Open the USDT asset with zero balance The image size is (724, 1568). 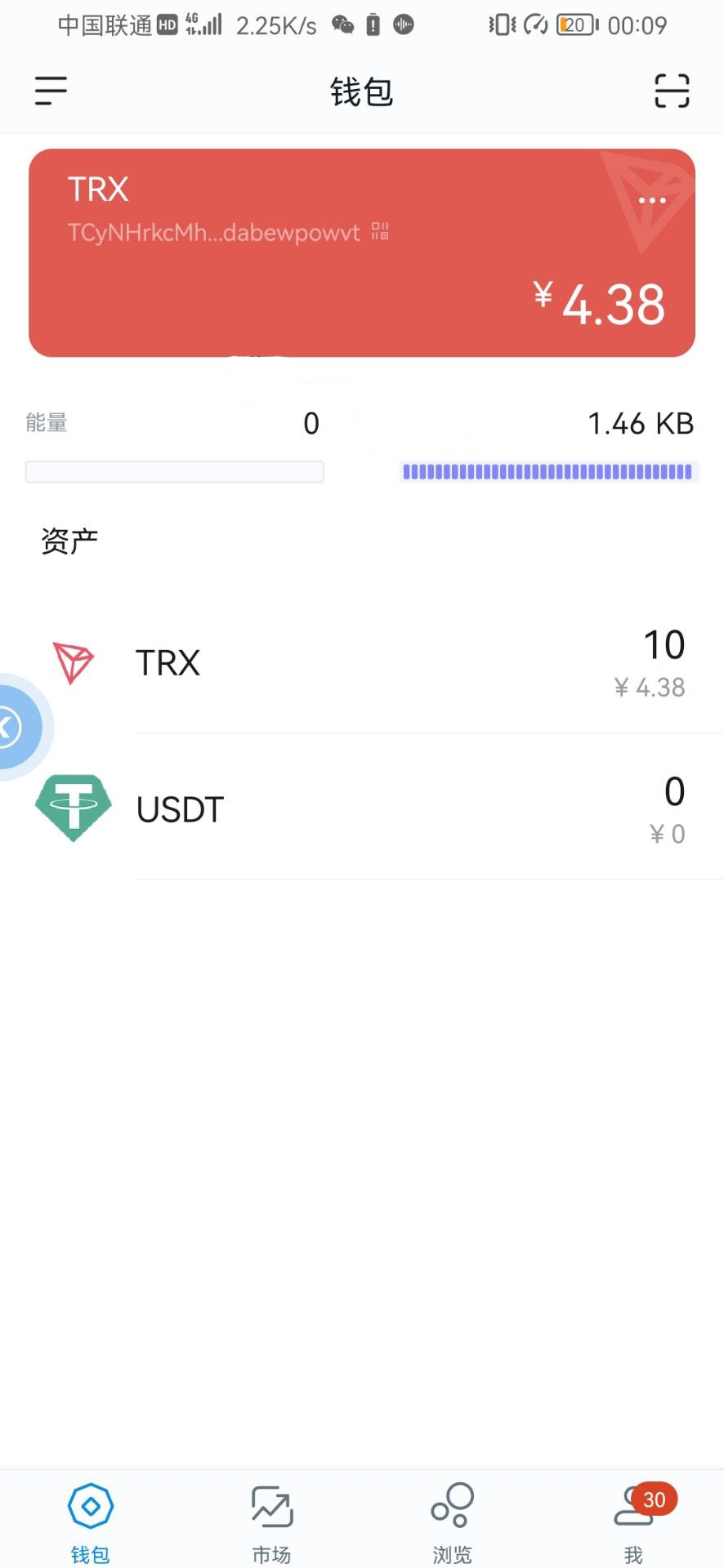(x=362, y=808)
